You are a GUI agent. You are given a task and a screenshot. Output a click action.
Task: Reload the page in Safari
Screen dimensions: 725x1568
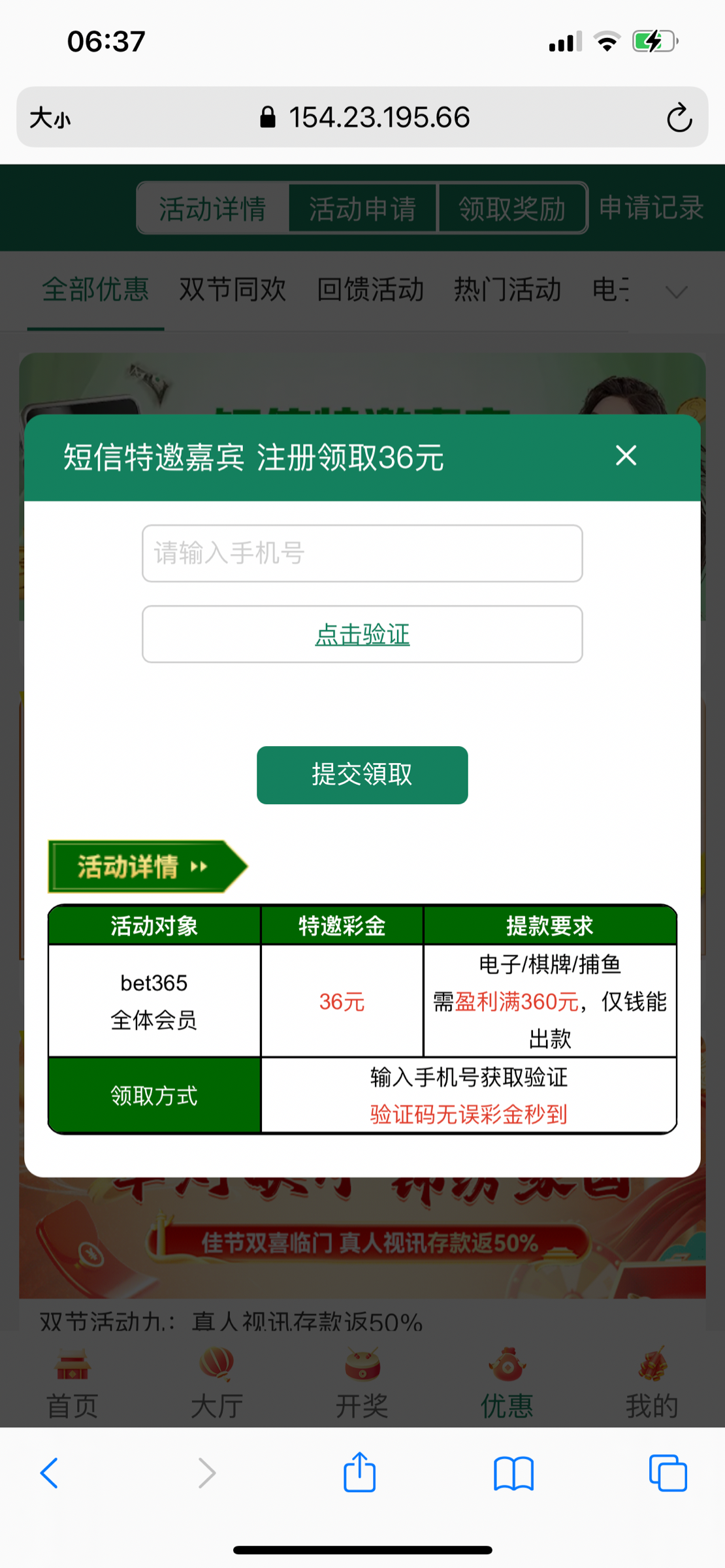click(x=679, y=118)
